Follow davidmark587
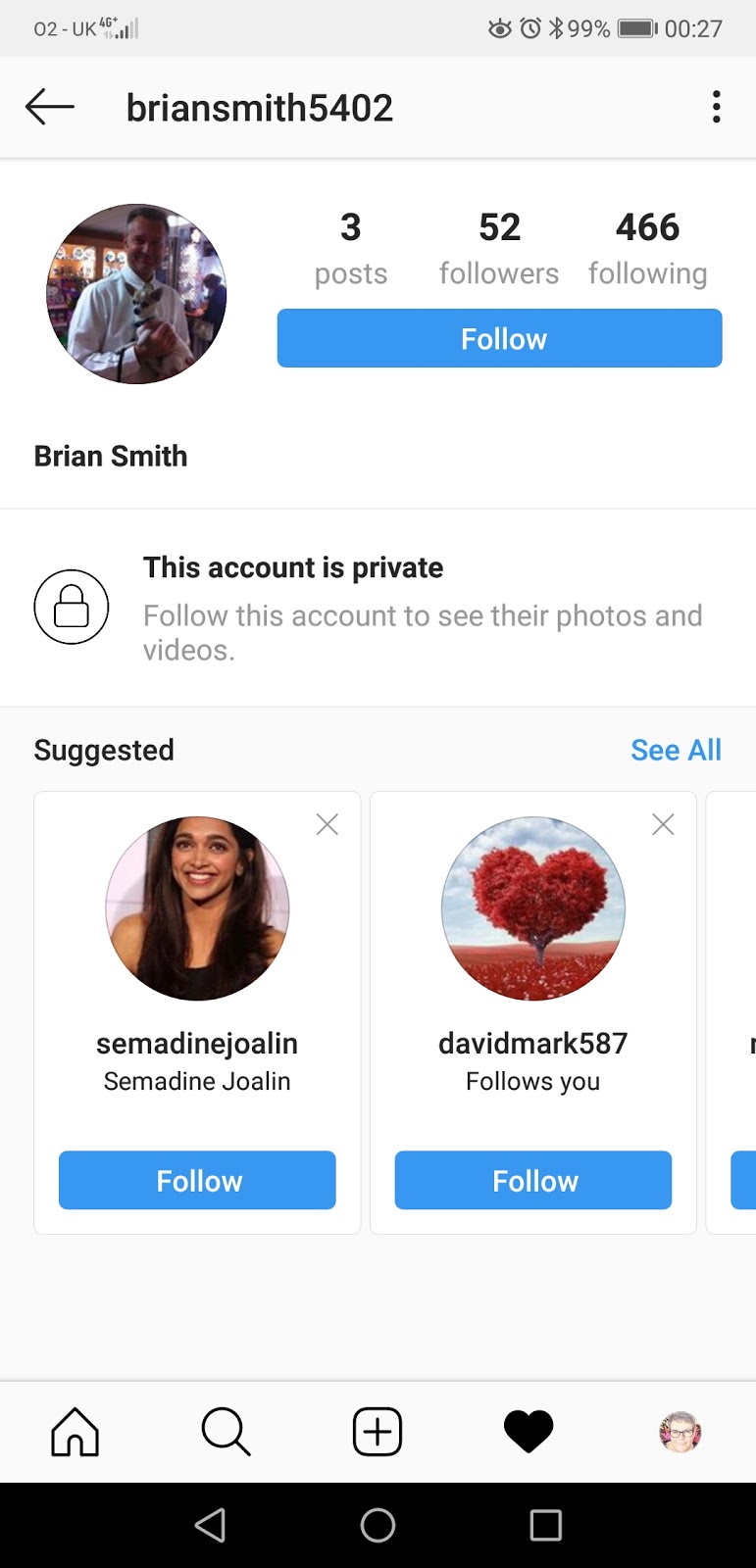 [533, 1180]
